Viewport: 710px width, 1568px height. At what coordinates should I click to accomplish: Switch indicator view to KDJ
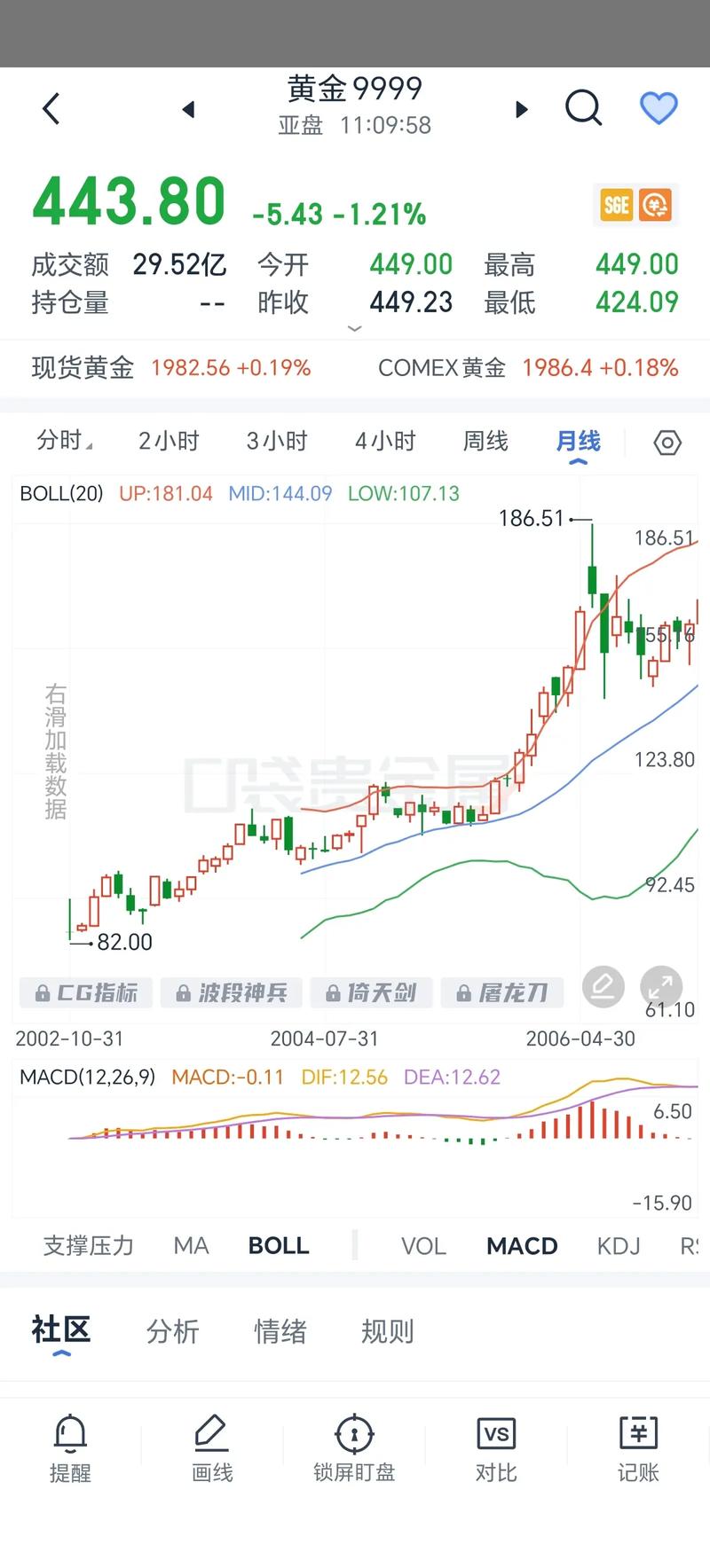(x=617, y=1246)
